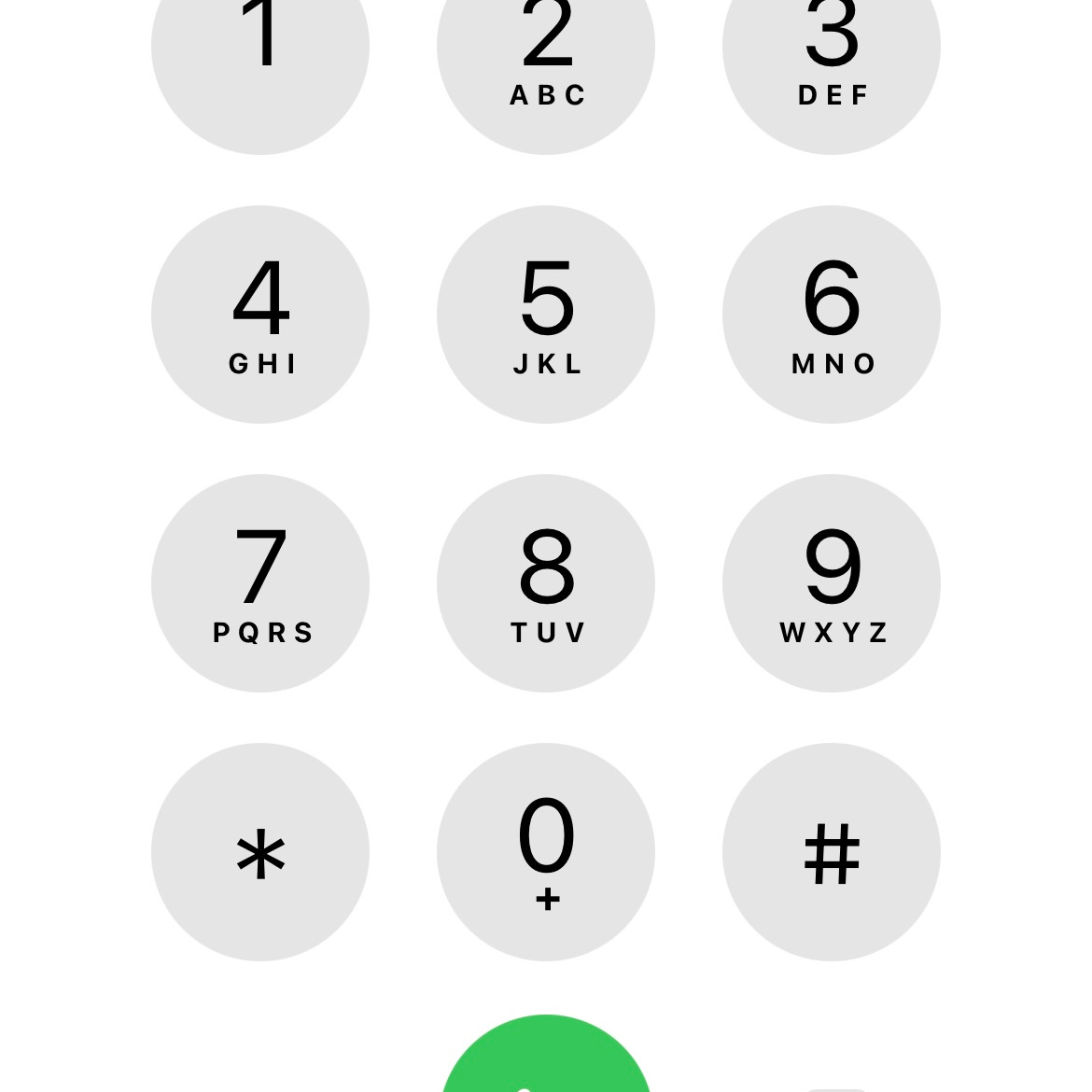The width and height of the screenshot is (1092, 1092).
Task: Tap the 4 GHI key
Action: pos(260,315)
